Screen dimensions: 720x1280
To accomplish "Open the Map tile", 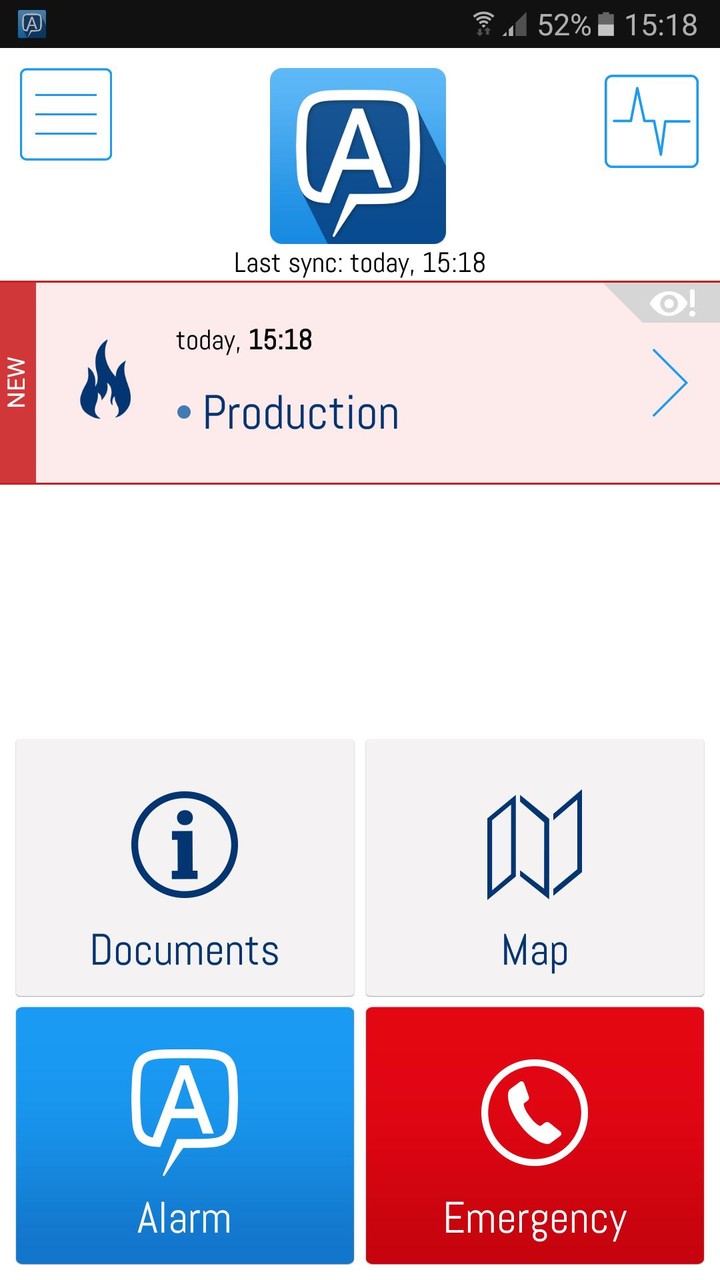I will pyautogui.click(x=535, y=868).
